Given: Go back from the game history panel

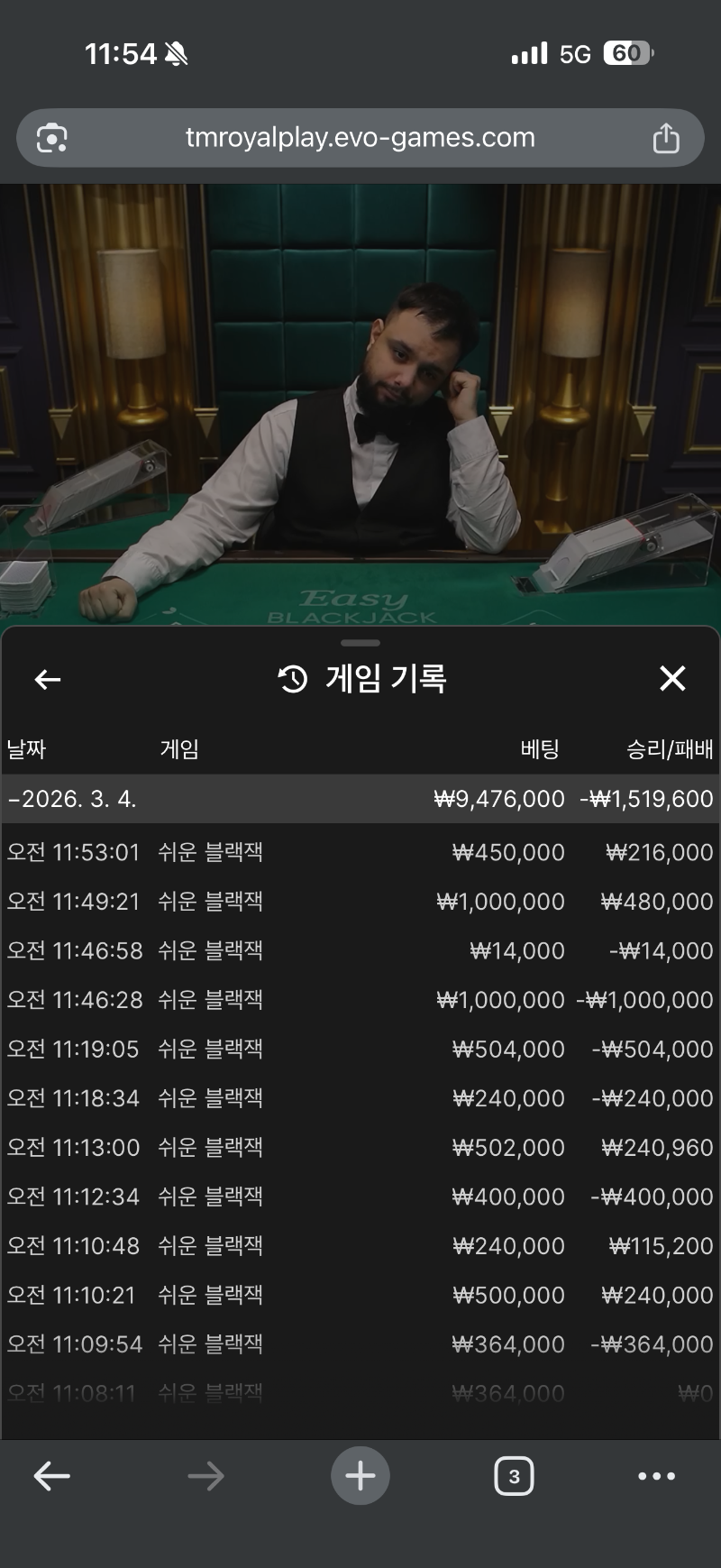Looking at the screenshot, I should tap(48, 680).
